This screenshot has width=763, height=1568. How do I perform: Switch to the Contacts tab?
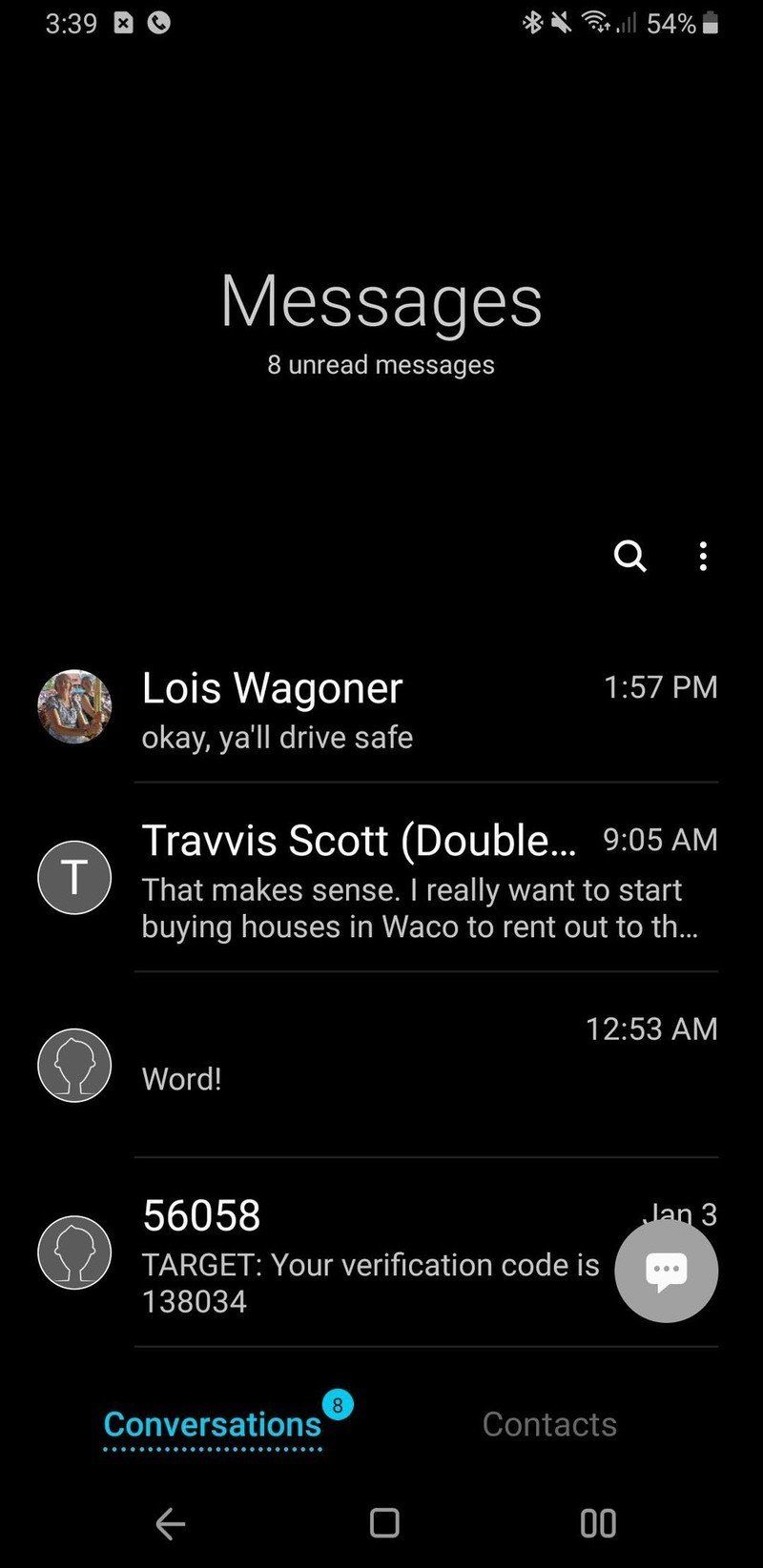point(550,1423)
